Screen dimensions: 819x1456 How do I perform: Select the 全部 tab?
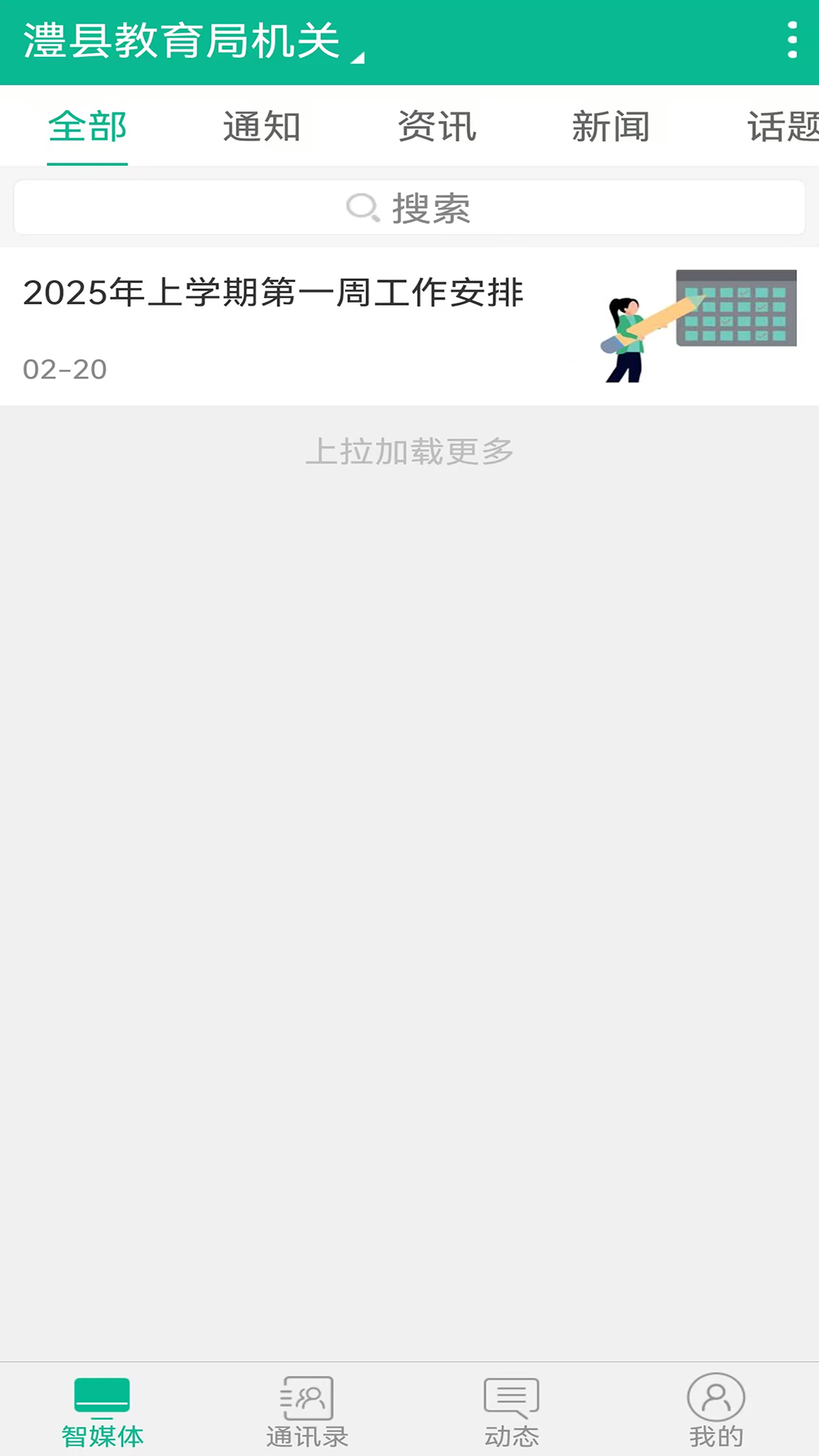click(87, 127)
